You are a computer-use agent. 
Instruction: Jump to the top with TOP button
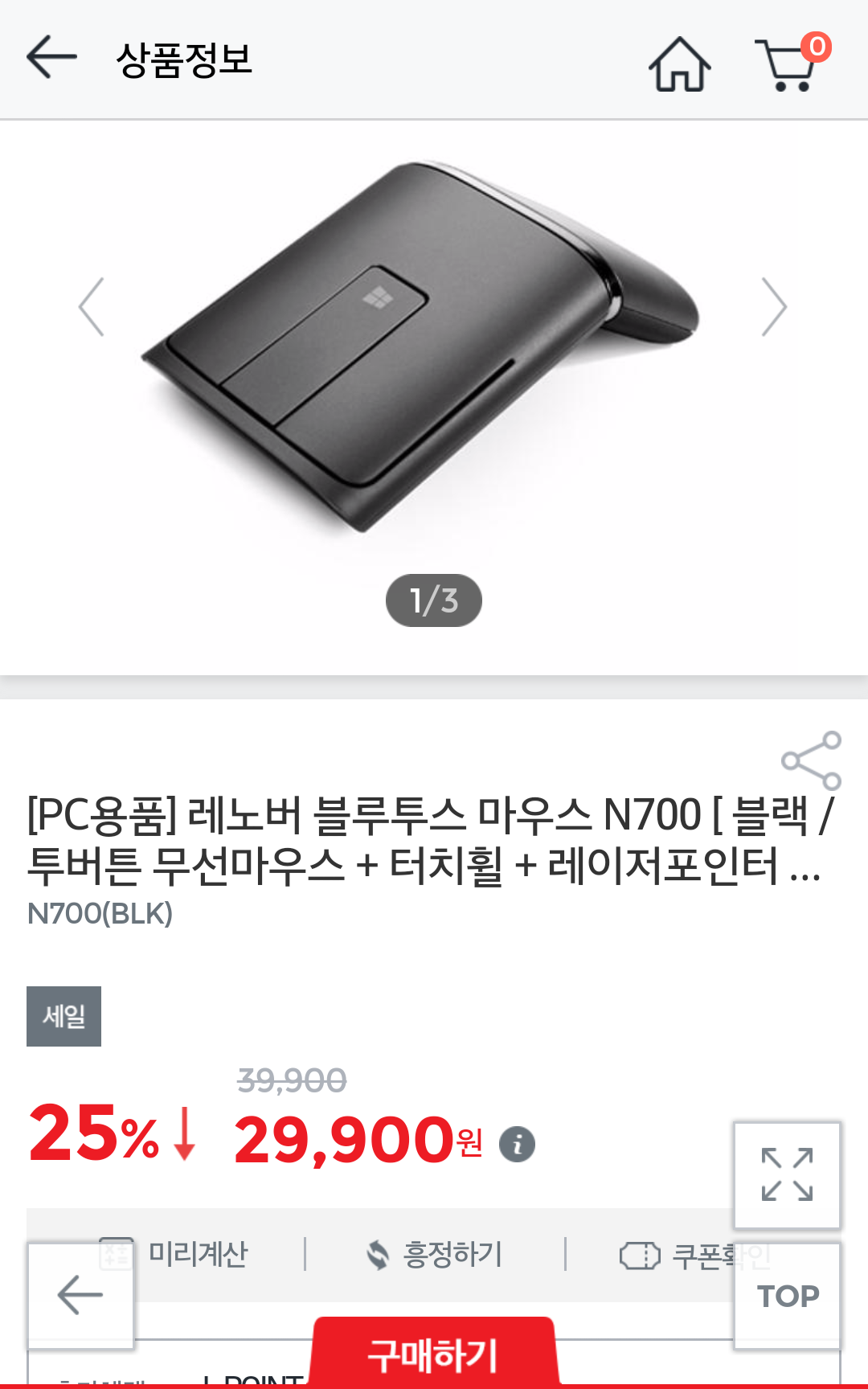pyautogui.click(x=787, y=1296)
